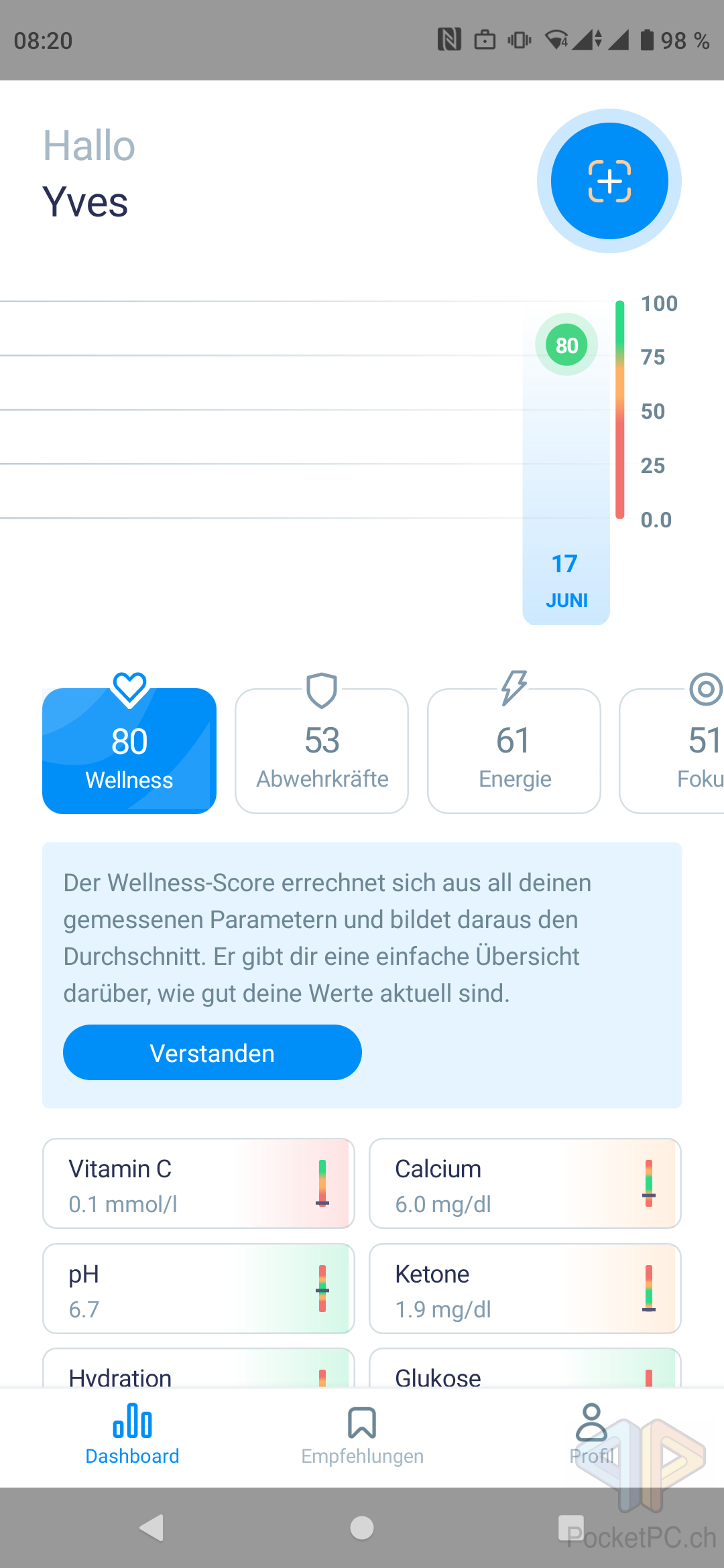Viewport: 724px width, 1568px height.
Task: Open the Vitamin C parameter card
Action: pos(198,1183)
